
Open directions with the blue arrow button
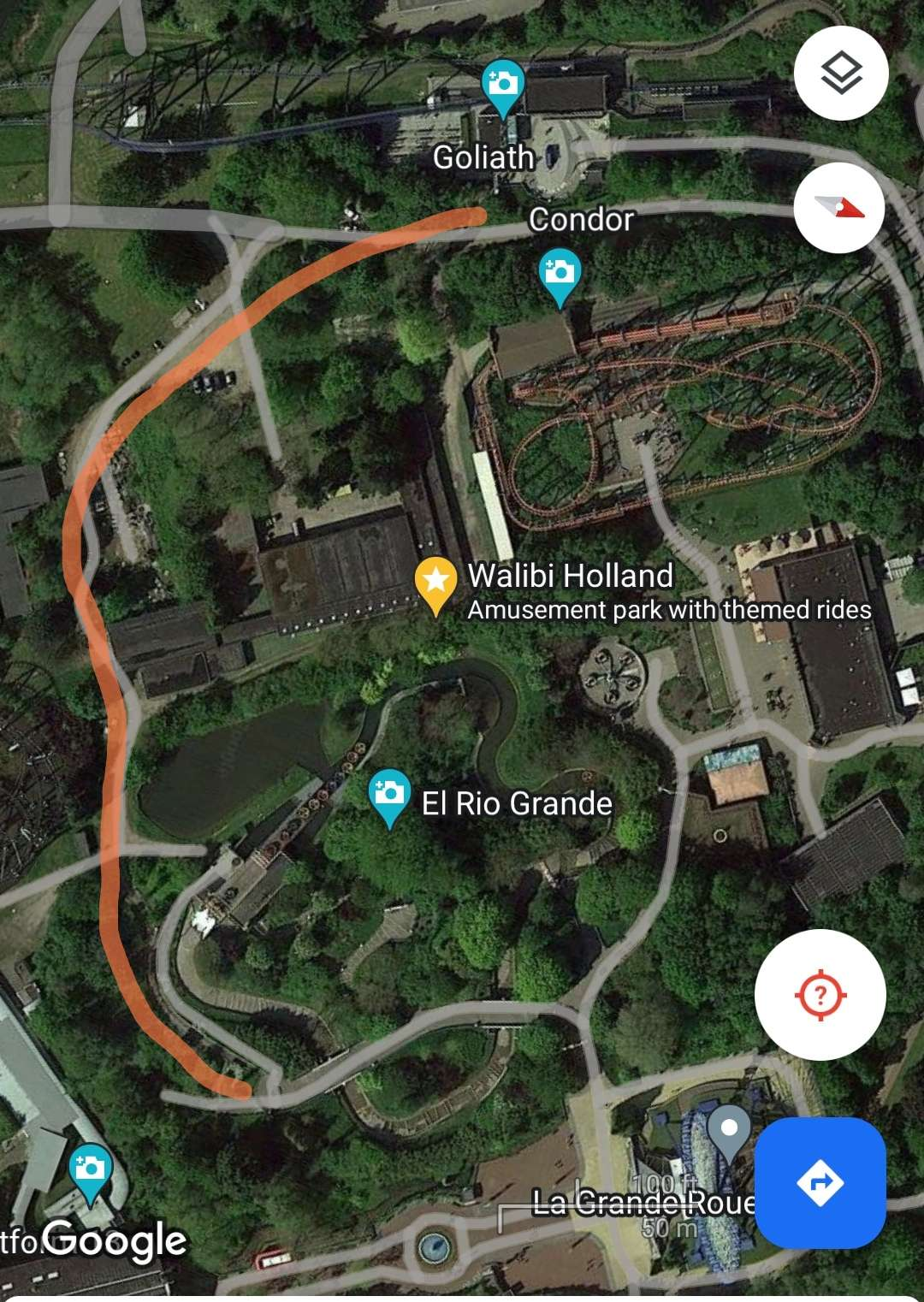click(x=820, y=1183)
